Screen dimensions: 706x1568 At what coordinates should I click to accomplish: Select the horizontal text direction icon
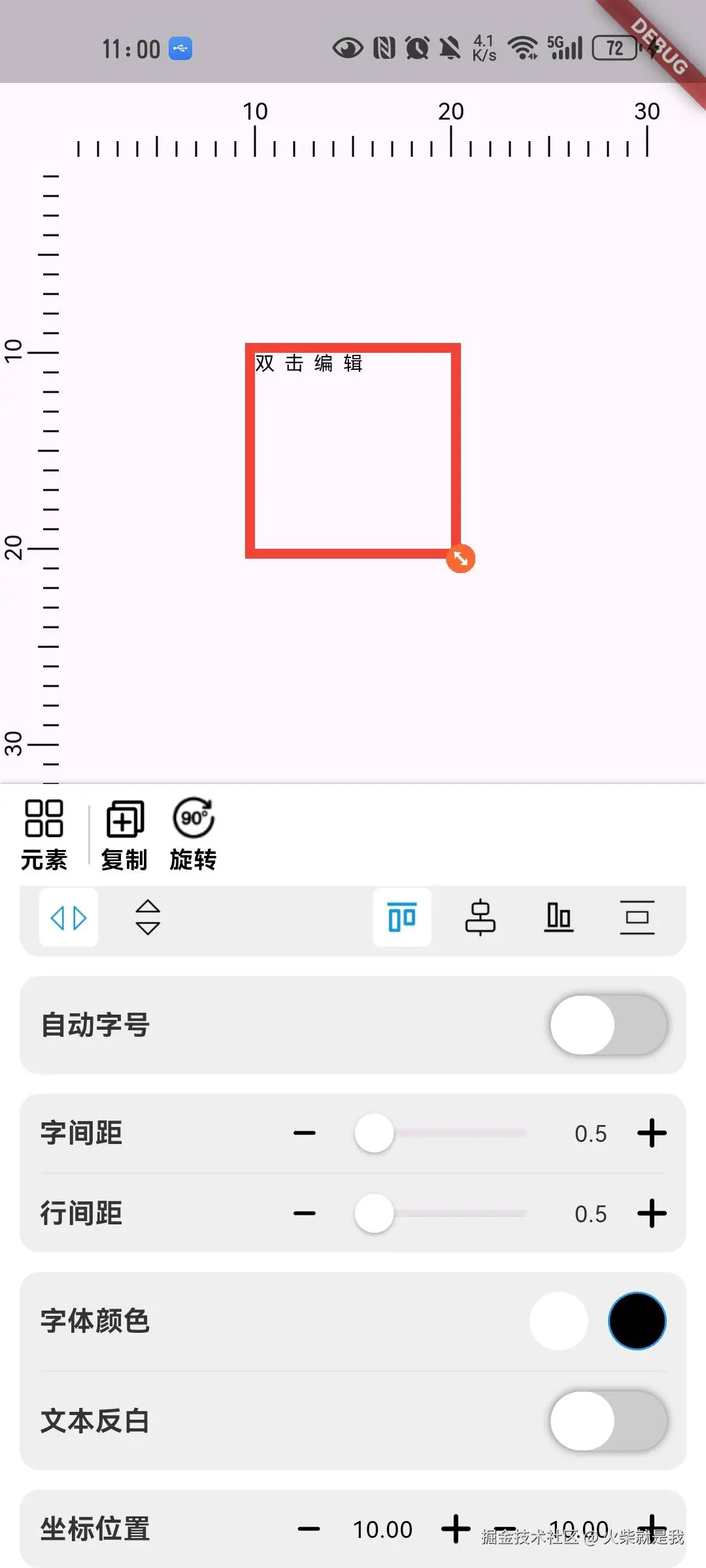click(x=69, y=917)
